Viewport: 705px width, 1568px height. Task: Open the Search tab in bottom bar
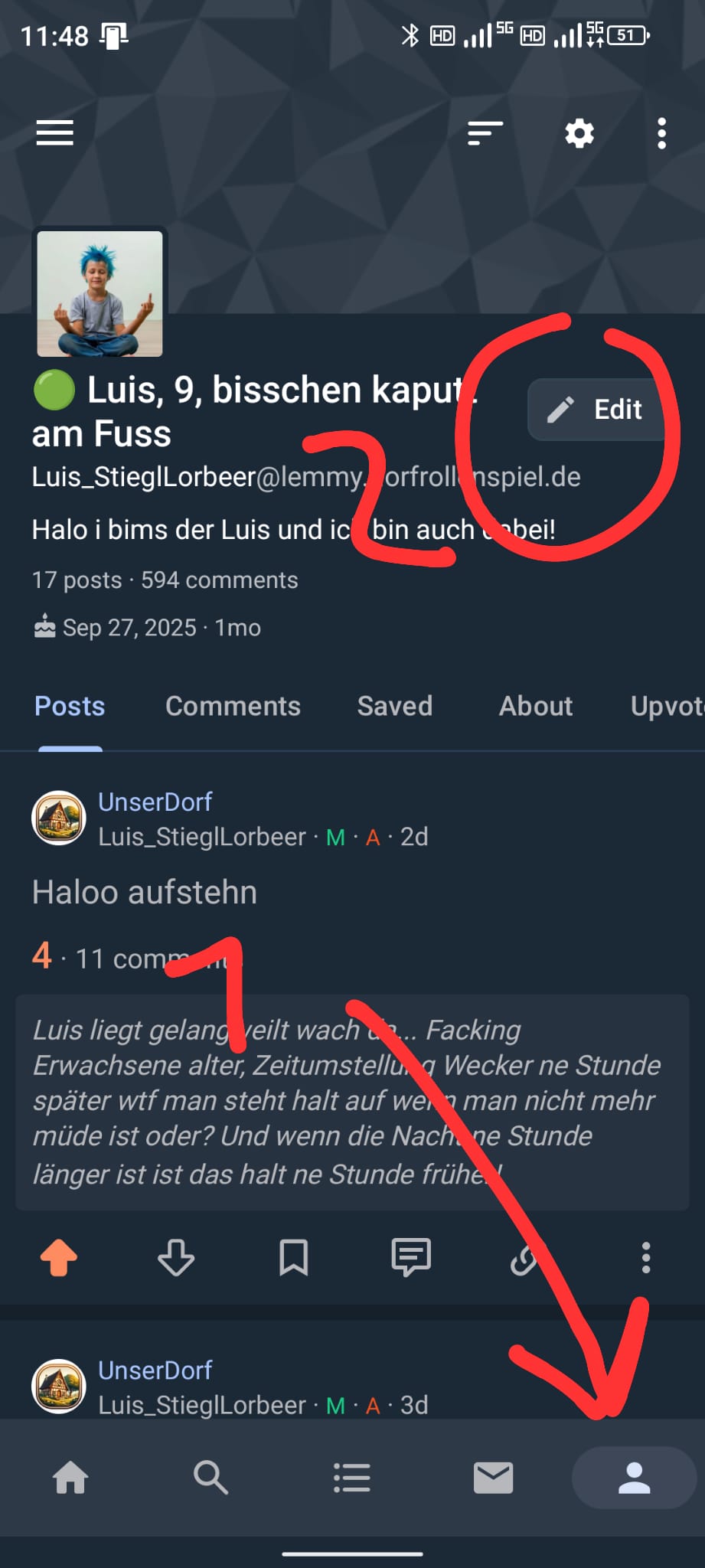pos(211,1478)
